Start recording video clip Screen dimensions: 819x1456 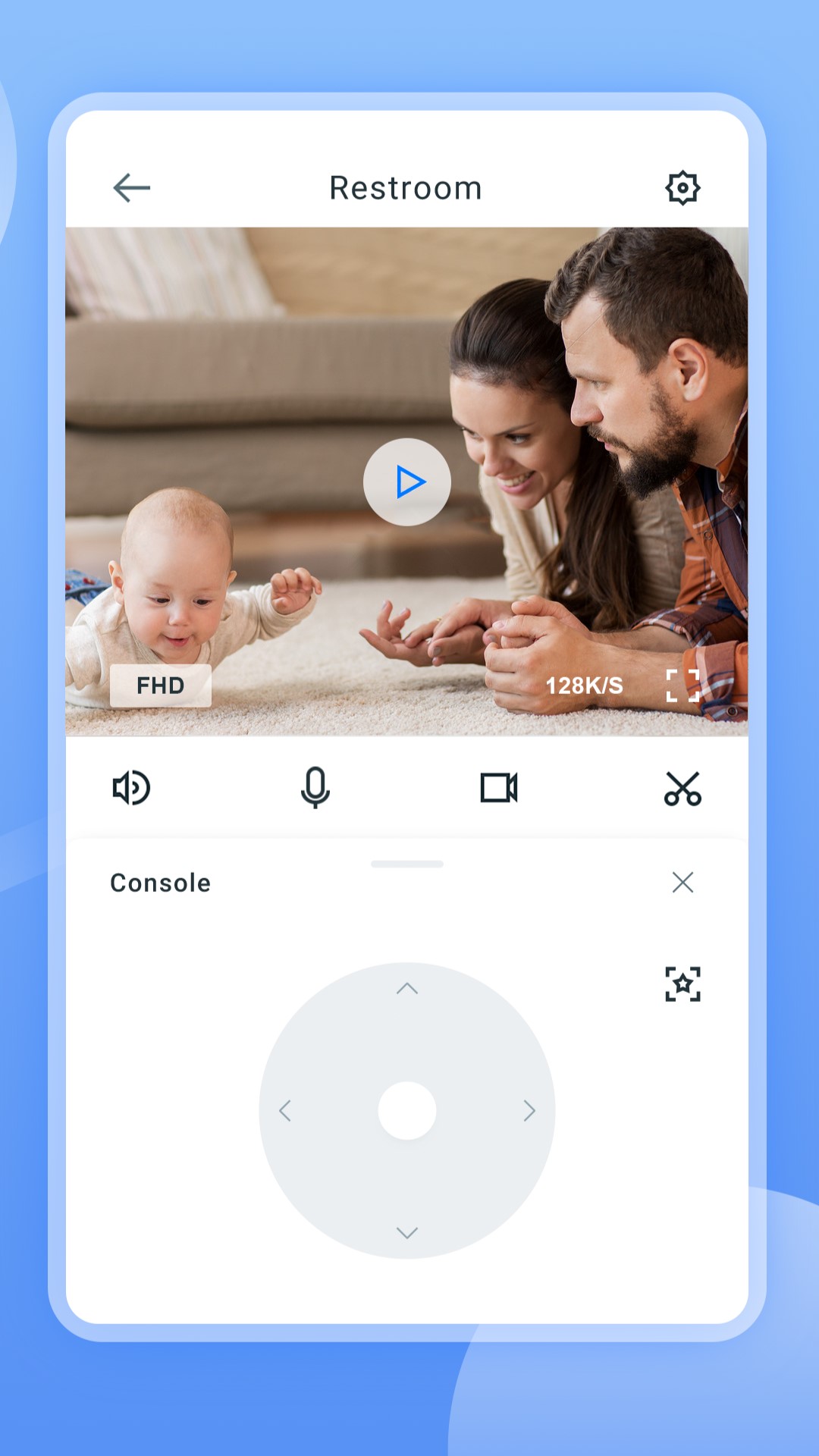pyautogui.click(x=499, y=788)
